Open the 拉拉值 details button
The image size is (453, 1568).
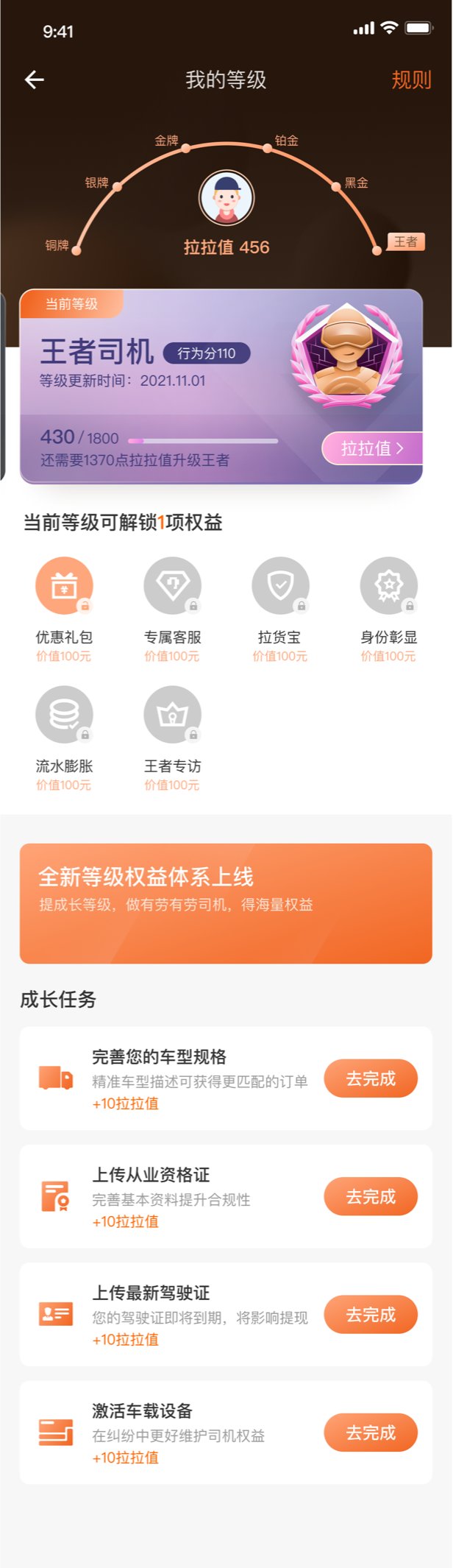[x=372, y=448]
